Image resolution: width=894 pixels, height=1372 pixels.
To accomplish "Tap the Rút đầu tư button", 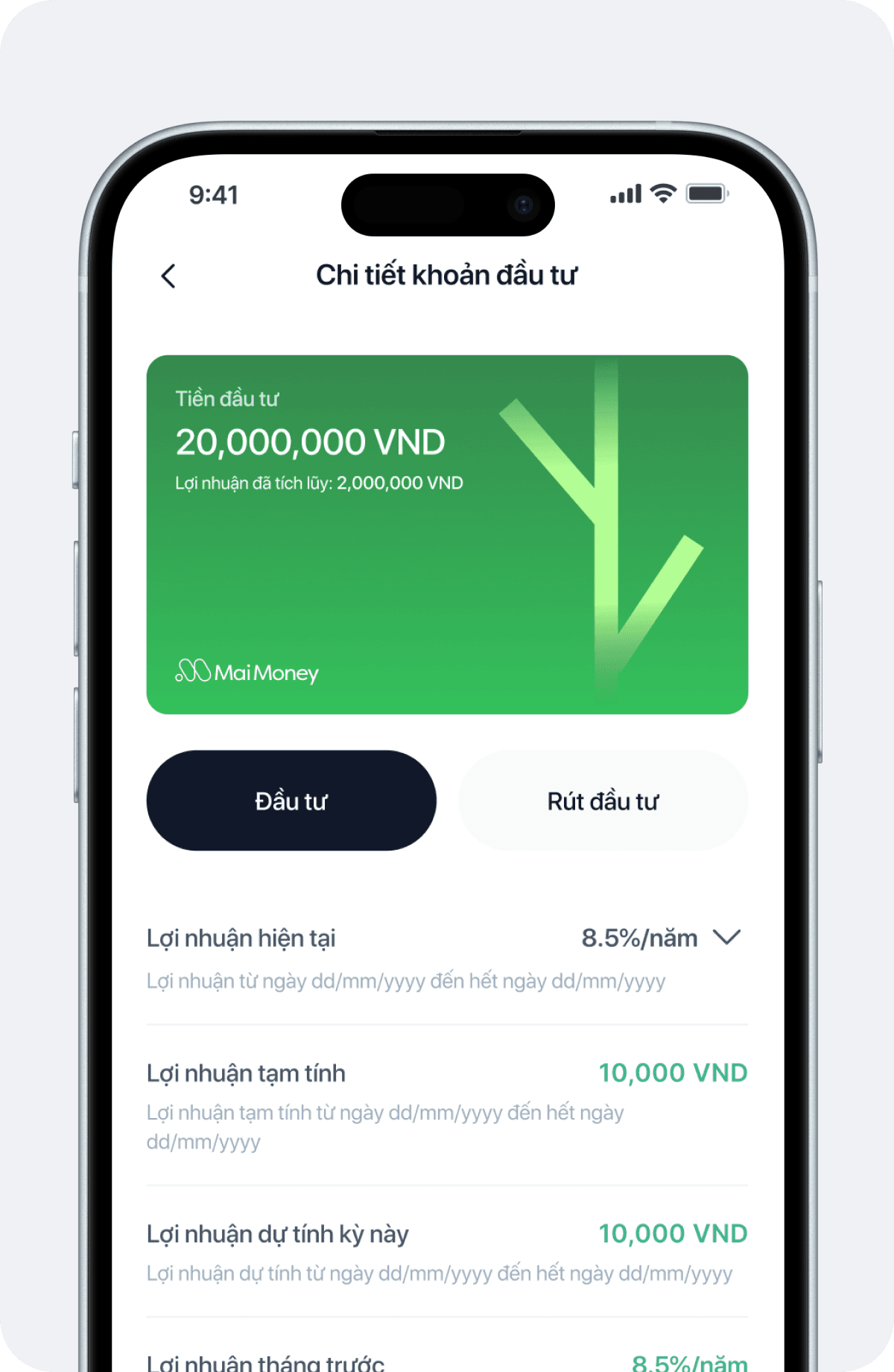I will [x=603, y=801].
